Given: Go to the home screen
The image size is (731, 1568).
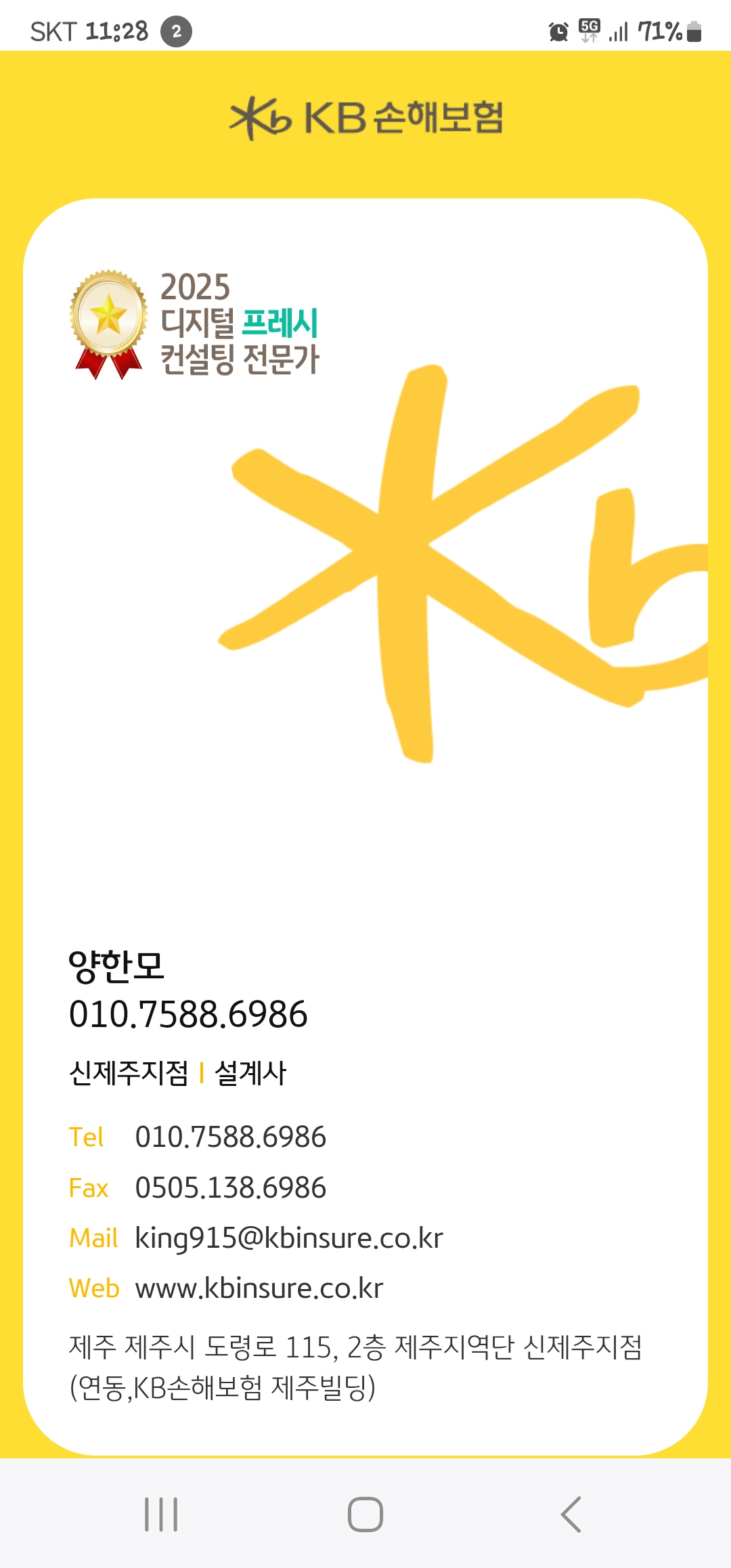Looking at the screenshot, I should click(x=365, y=1514).
